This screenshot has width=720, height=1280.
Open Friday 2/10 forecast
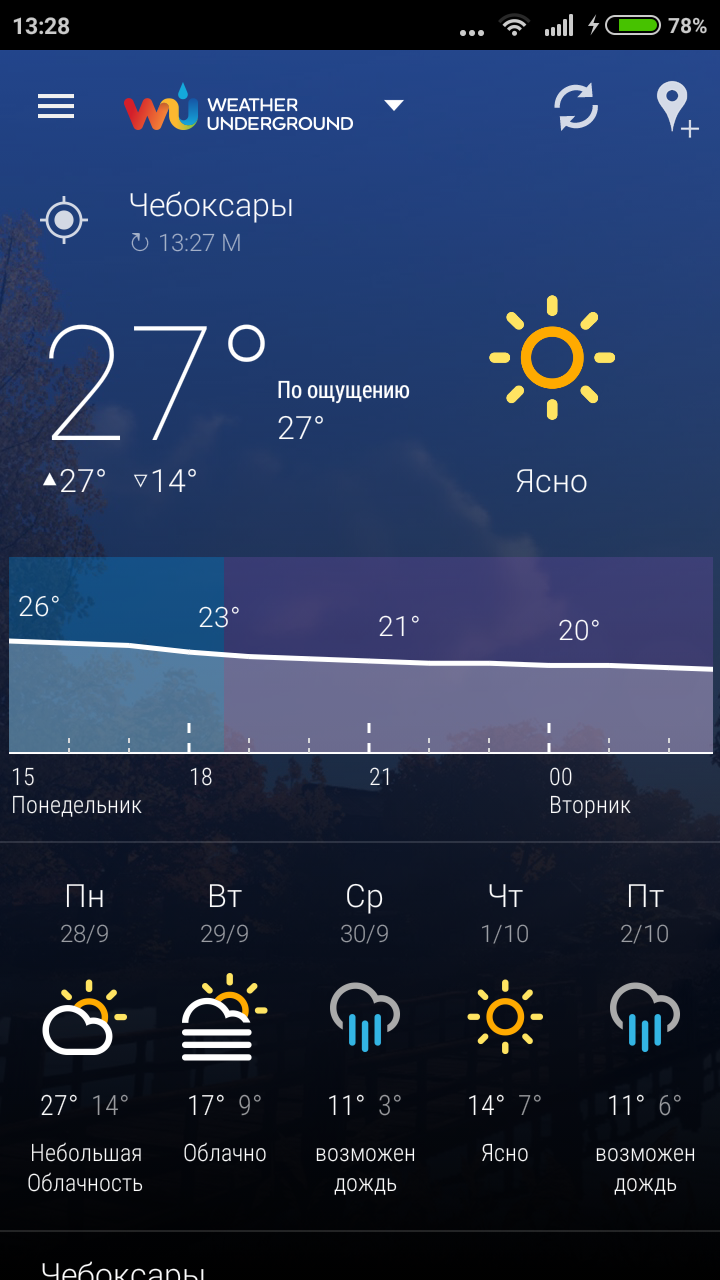coord(645,1035)
